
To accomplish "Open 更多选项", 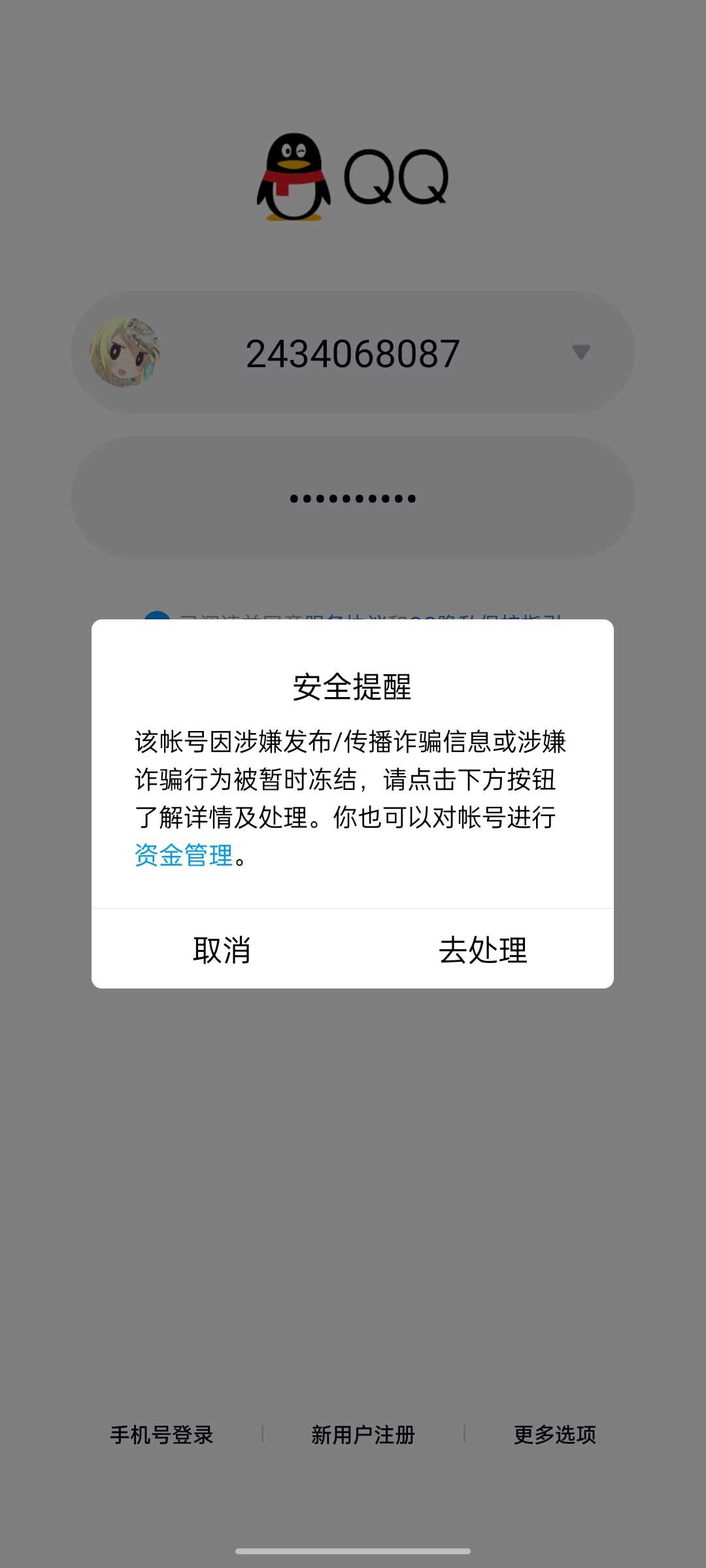I will [554, 1435].
